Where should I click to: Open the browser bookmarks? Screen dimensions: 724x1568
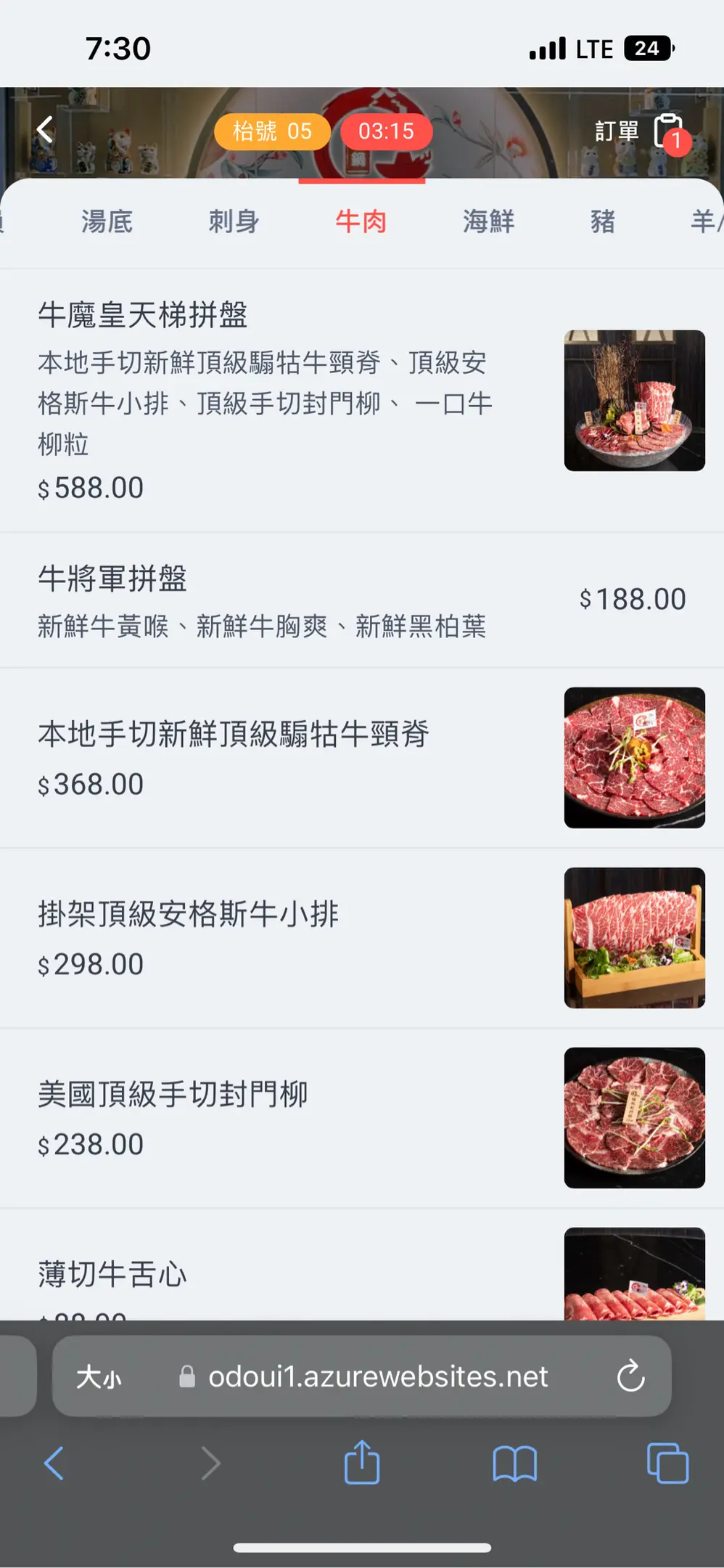click(x=514, y=1463)
